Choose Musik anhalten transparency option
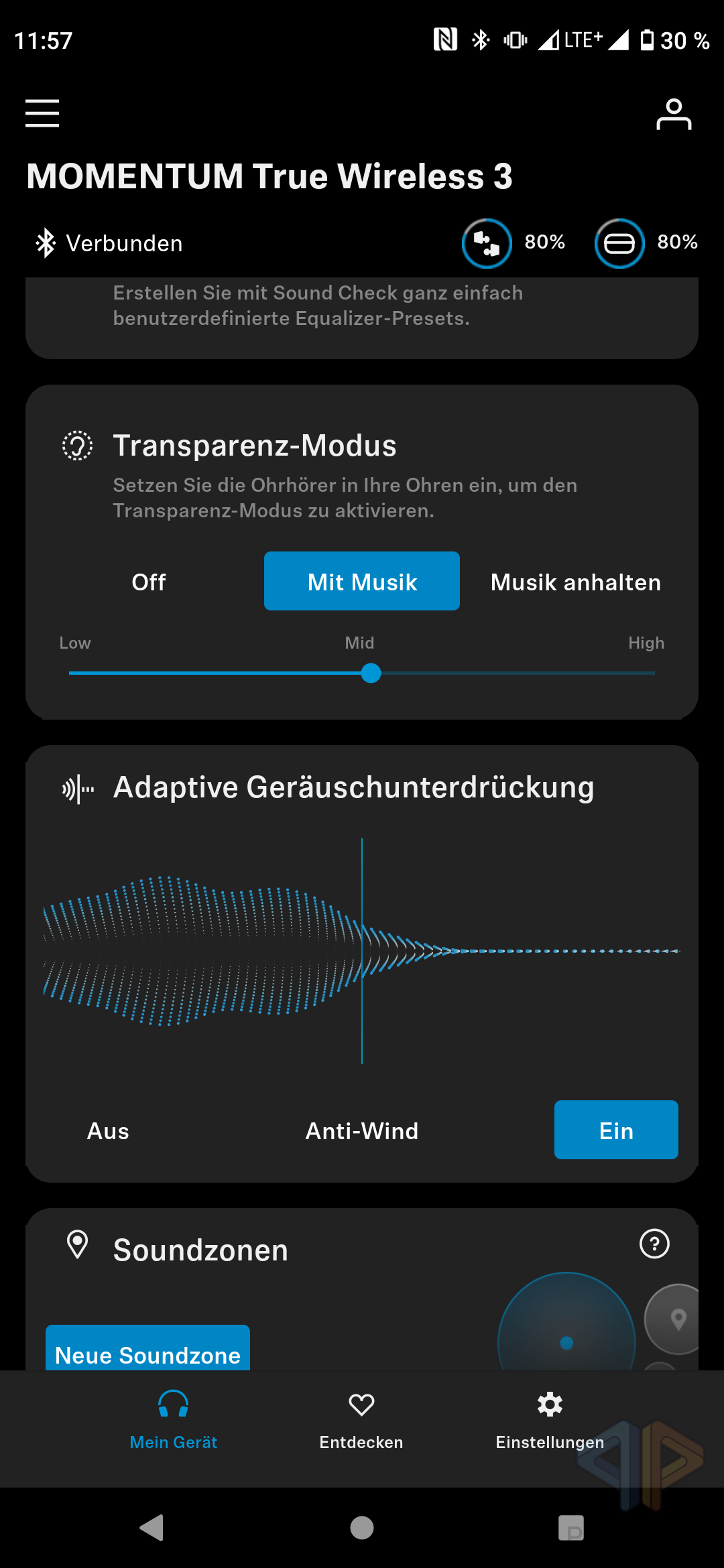The width and height of the screenshot is (724, 1568). 576,582
